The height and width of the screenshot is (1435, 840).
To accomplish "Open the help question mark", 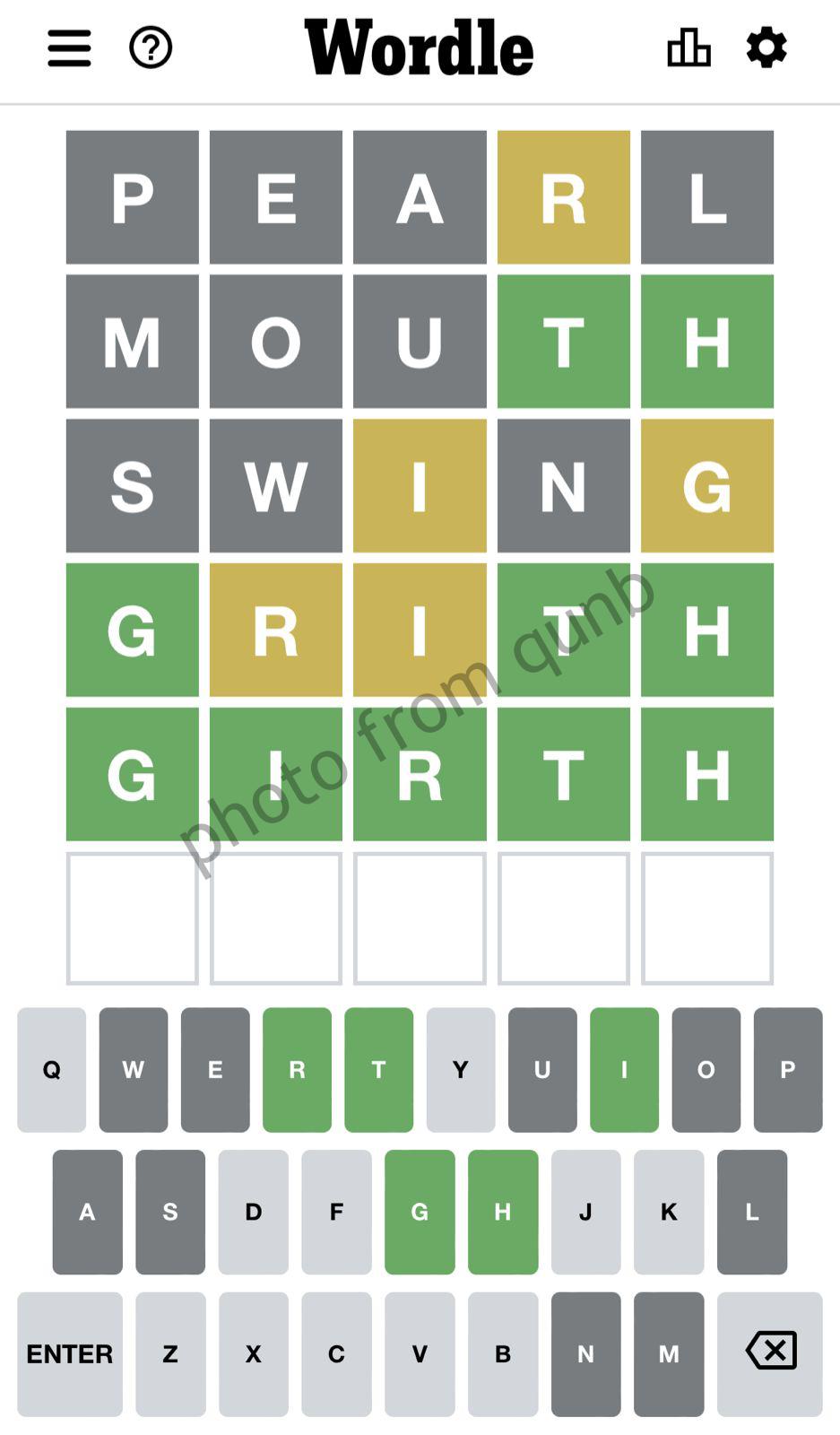I will coord(151,48).
